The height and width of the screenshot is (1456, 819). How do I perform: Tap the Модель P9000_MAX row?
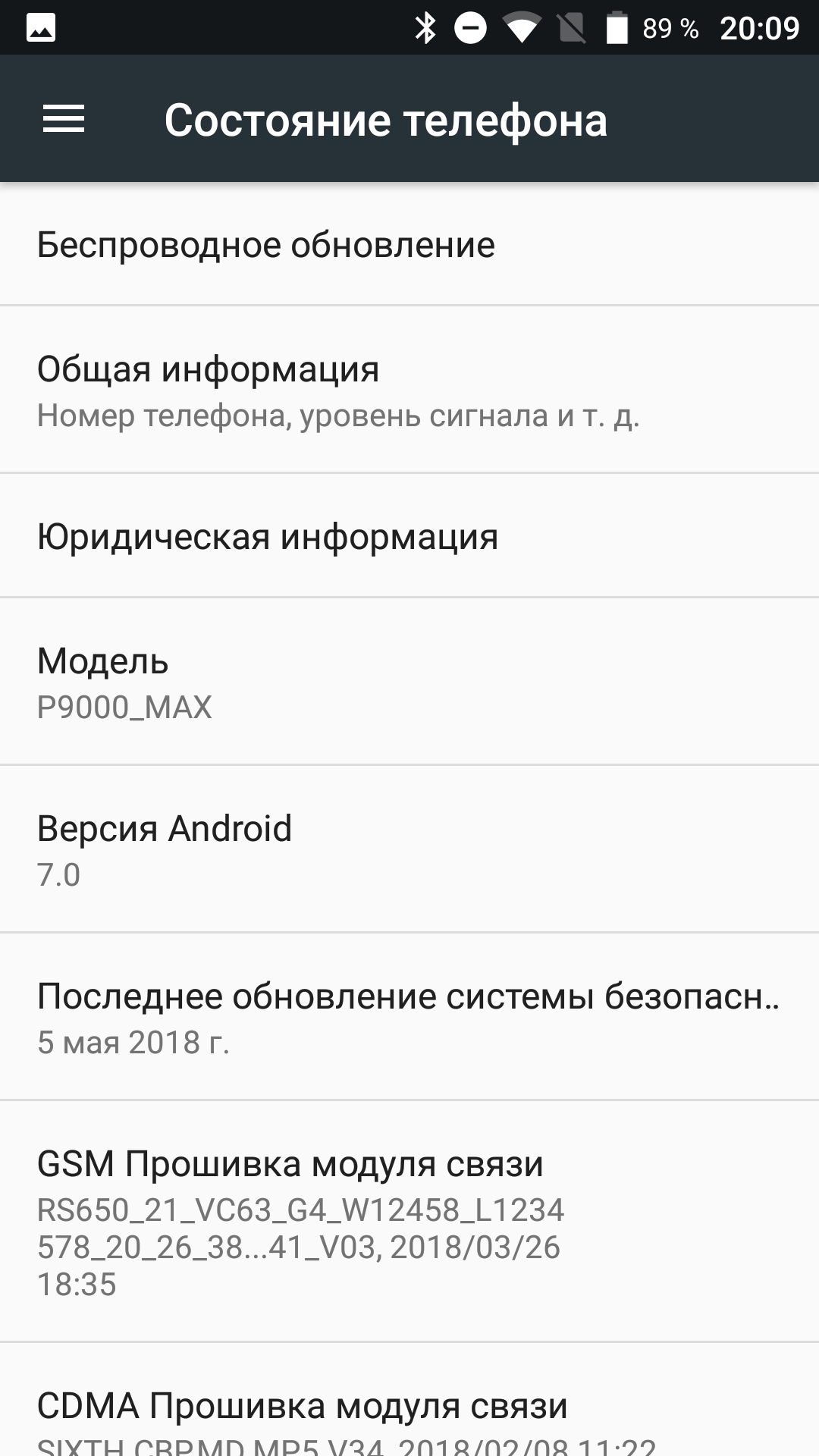coord(409,682)
